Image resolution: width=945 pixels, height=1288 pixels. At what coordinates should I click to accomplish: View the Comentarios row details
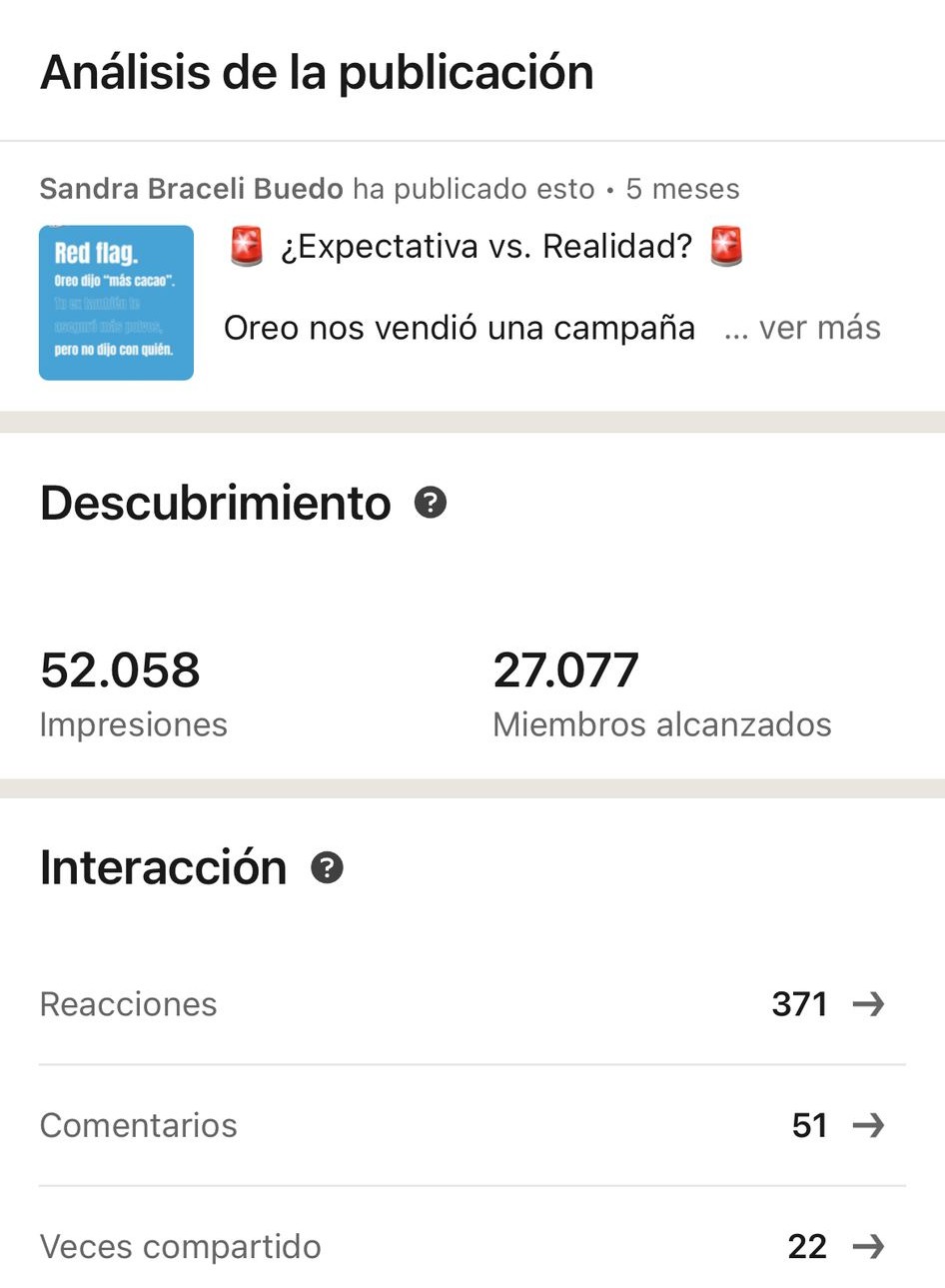pos(472,1126)
